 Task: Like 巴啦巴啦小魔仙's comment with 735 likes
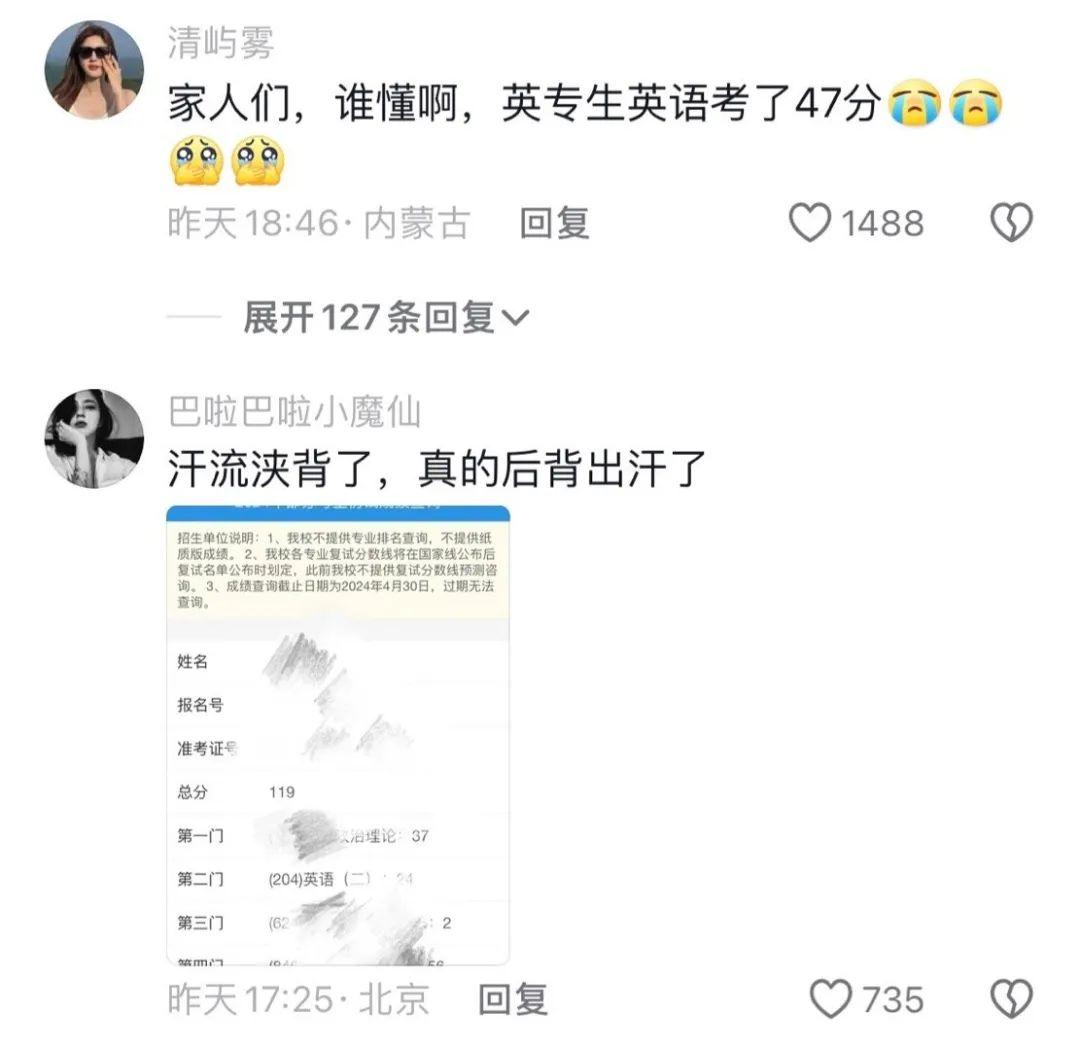[x=829, y=999]
